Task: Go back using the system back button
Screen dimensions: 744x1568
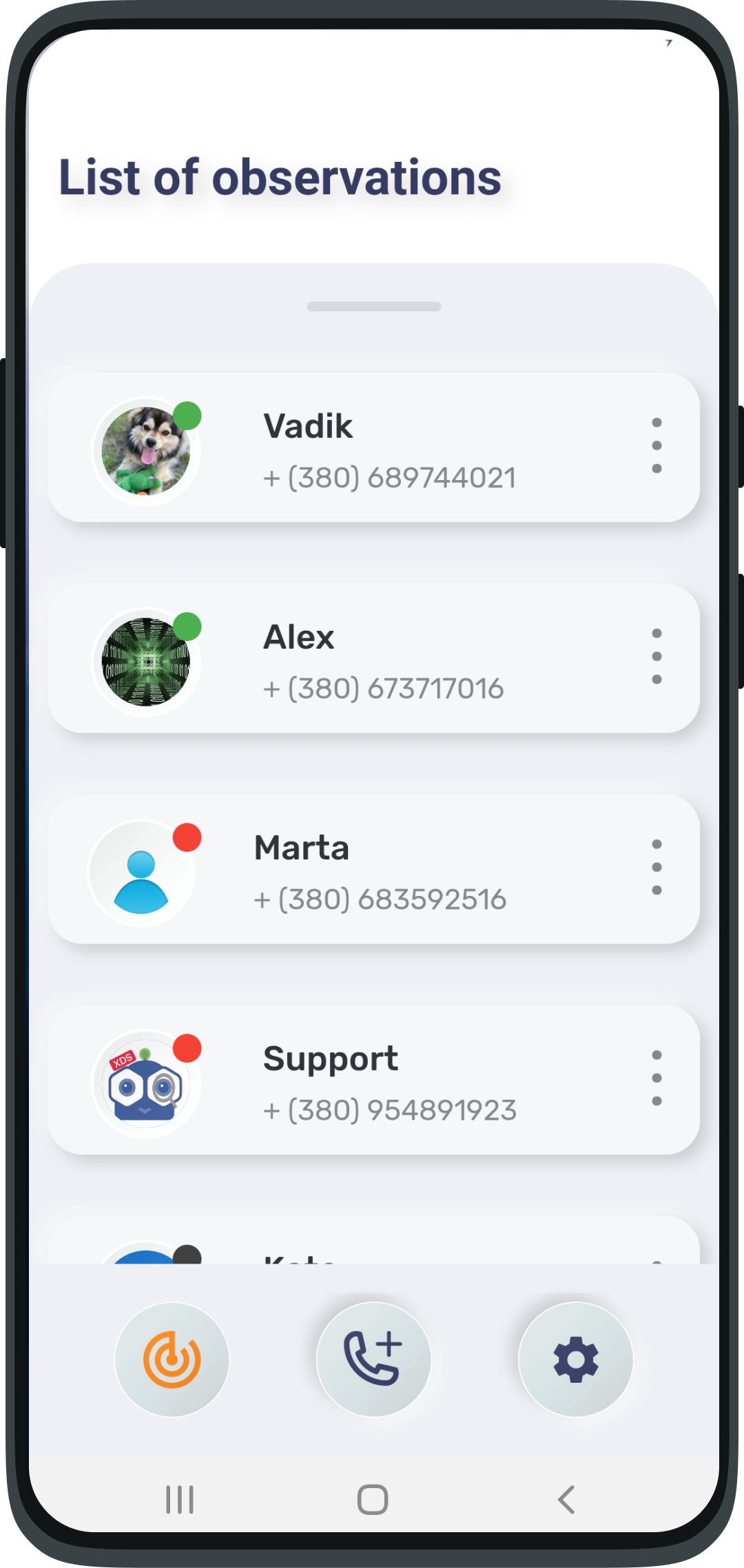Action: (566, 1499)
